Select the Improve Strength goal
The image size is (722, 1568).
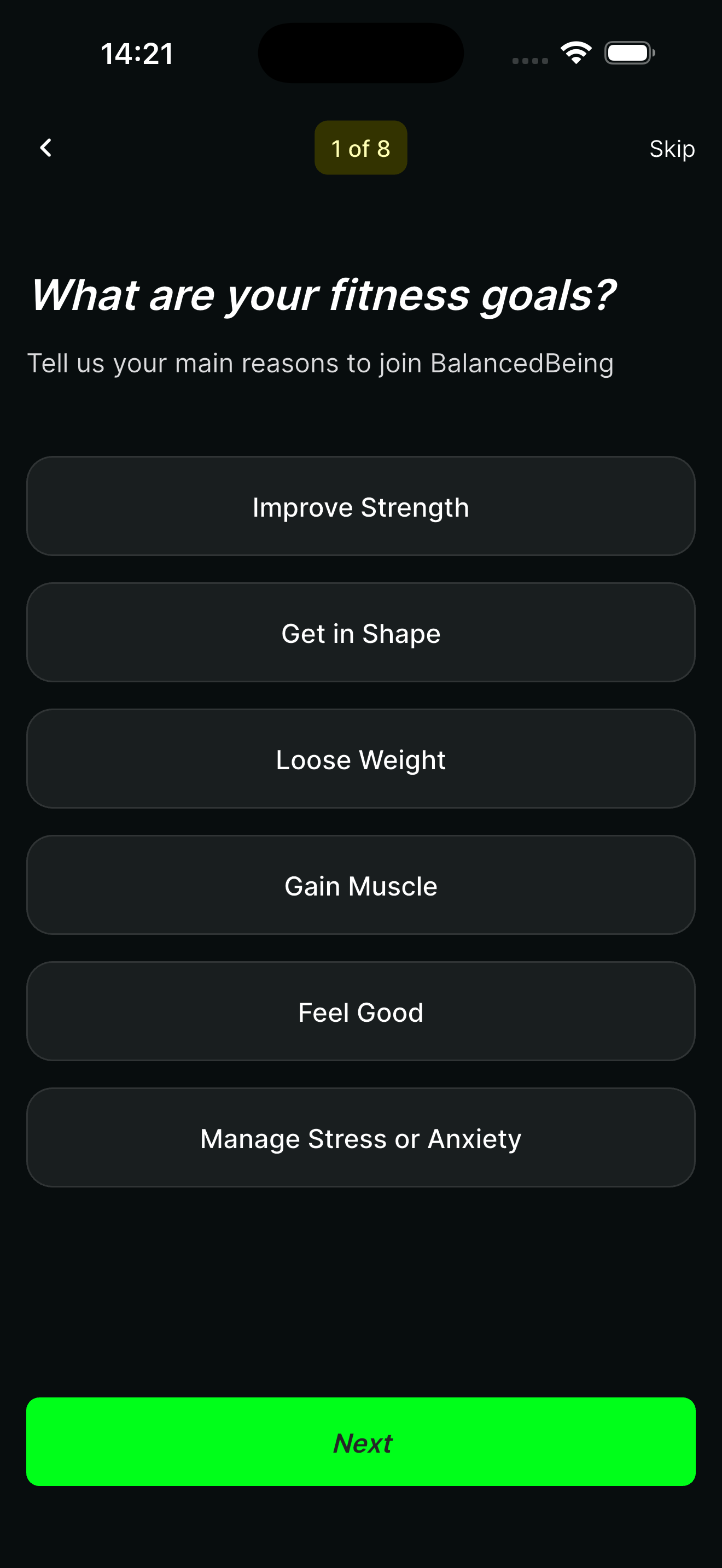(360, 506)
